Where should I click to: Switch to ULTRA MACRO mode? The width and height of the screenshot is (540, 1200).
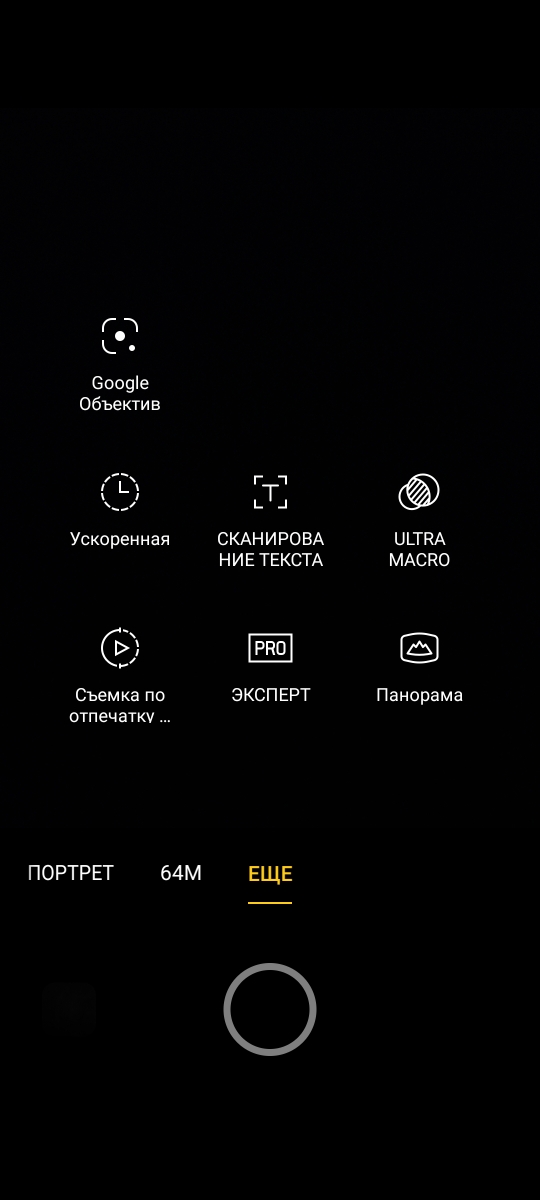pos(419,520)
